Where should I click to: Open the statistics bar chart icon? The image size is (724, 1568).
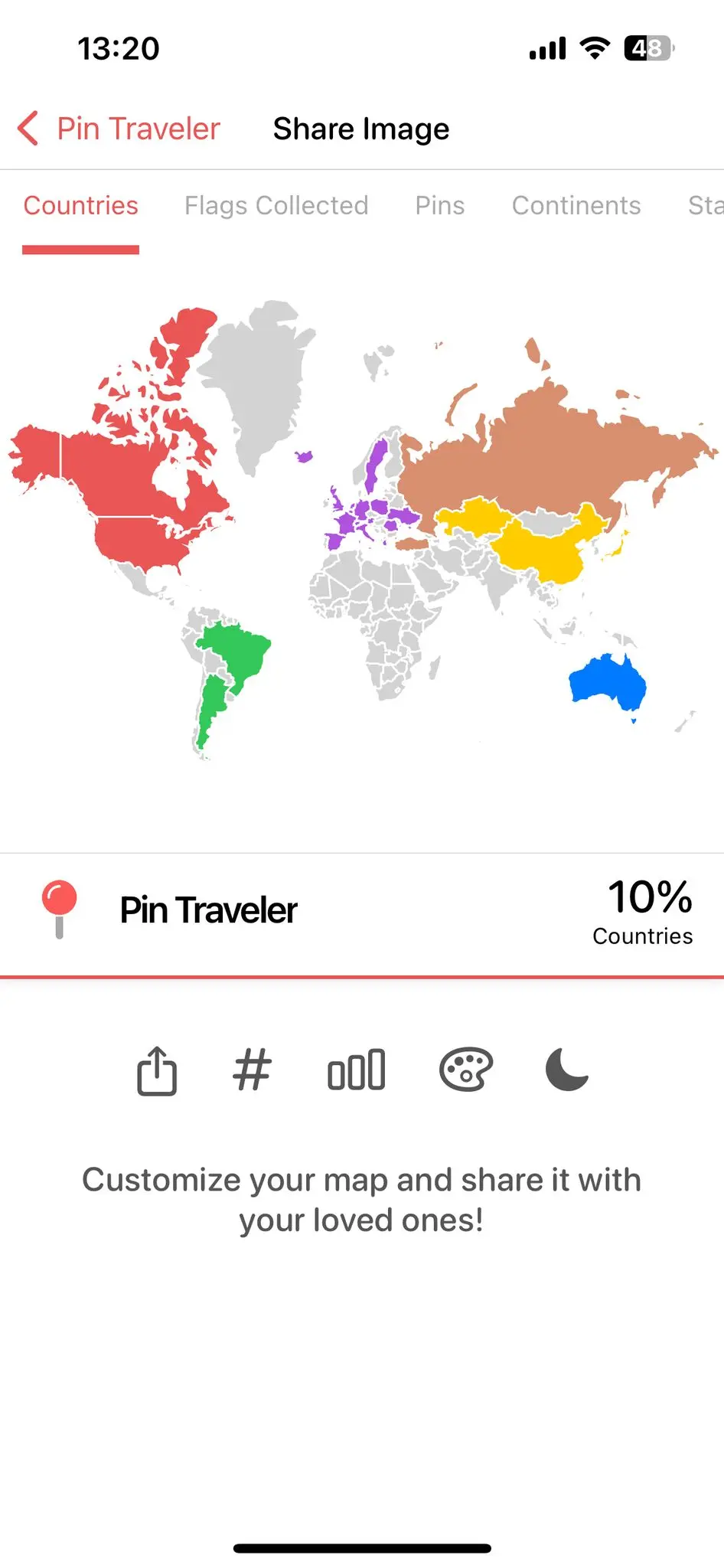(x=356, y=1070)
